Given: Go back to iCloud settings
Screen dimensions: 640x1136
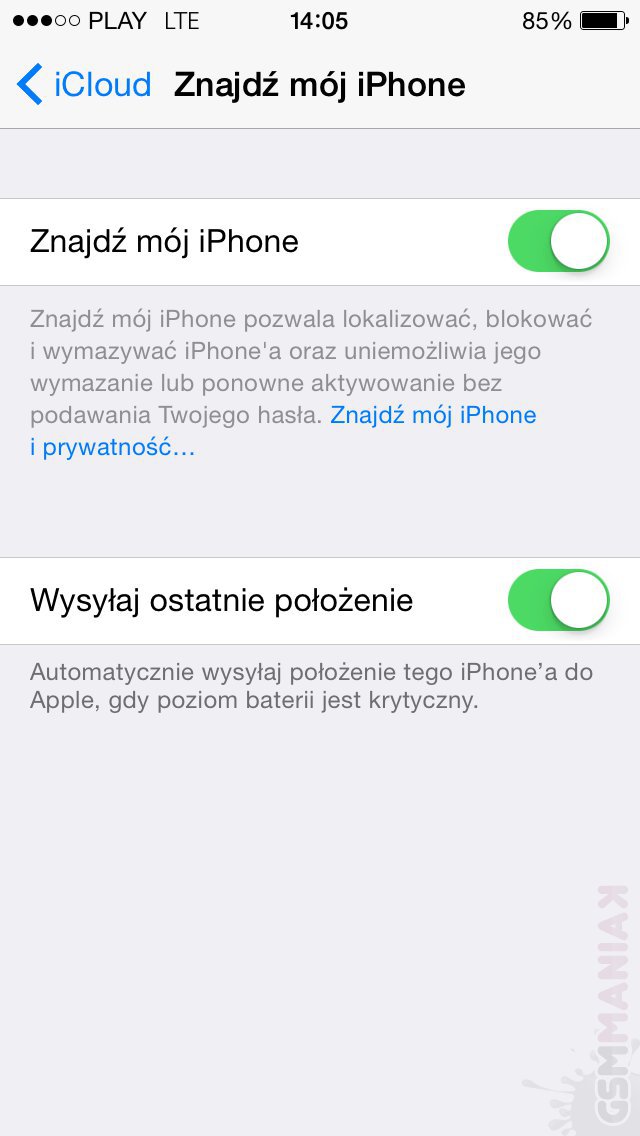Looking at the screenshot, I should [x=84, y=85].
